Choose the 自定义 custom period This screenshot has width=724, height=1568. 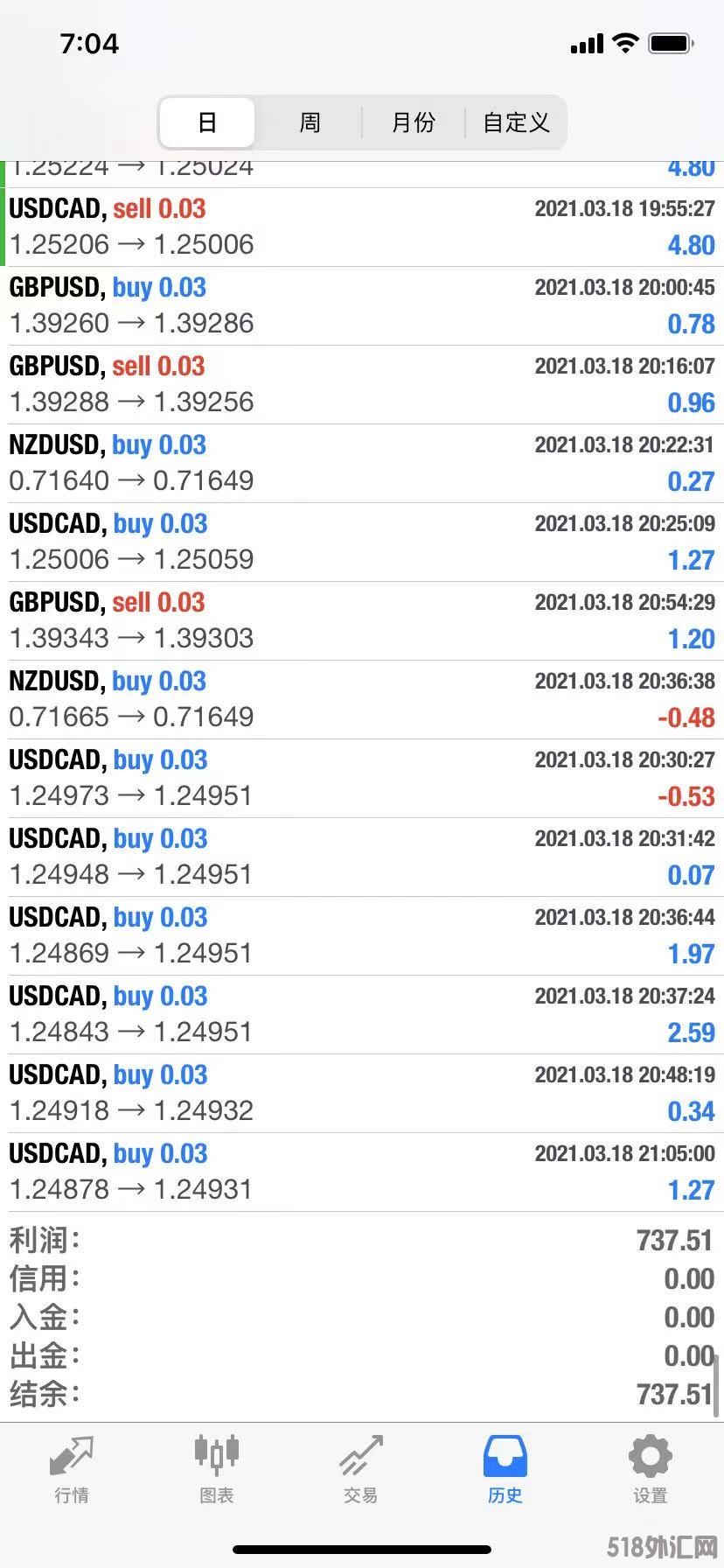516,122
